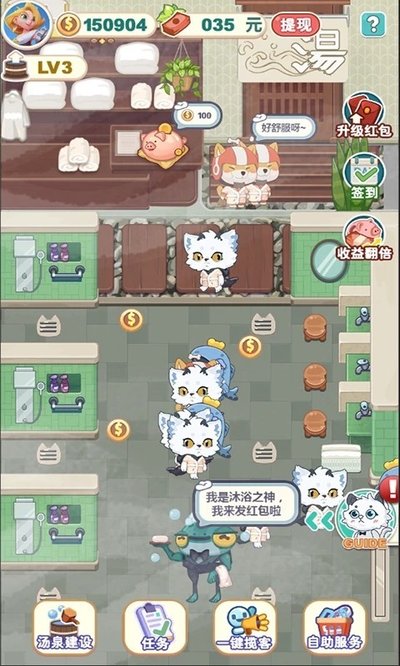The width and height of the screenshot is (400, 666).
Task: Tap the 提现 withdraw button
Action: click(296, 25)
